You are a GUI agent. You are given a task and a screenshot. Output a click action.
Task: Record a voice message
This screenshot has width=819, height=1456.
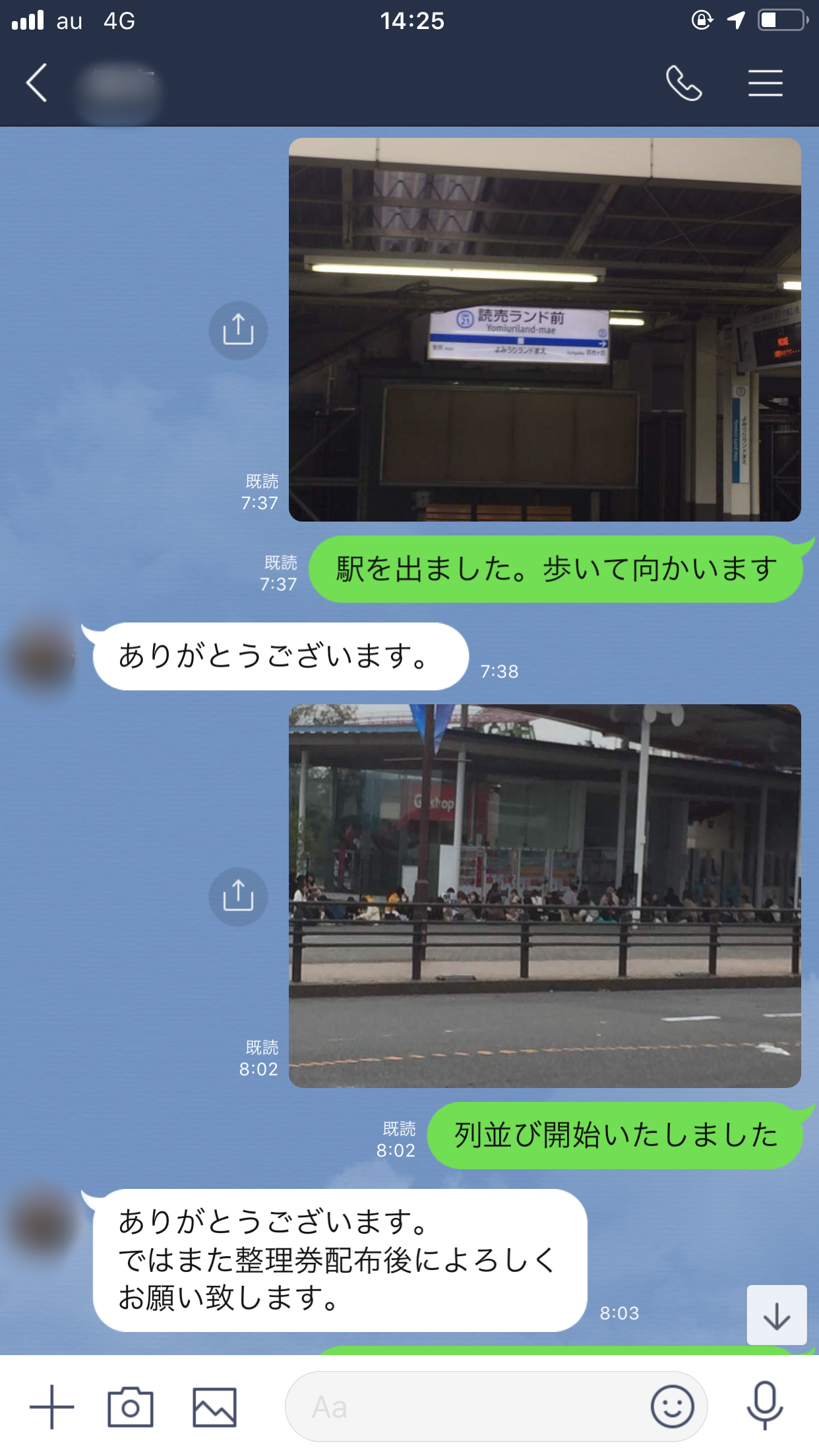tap(764, 1407)
